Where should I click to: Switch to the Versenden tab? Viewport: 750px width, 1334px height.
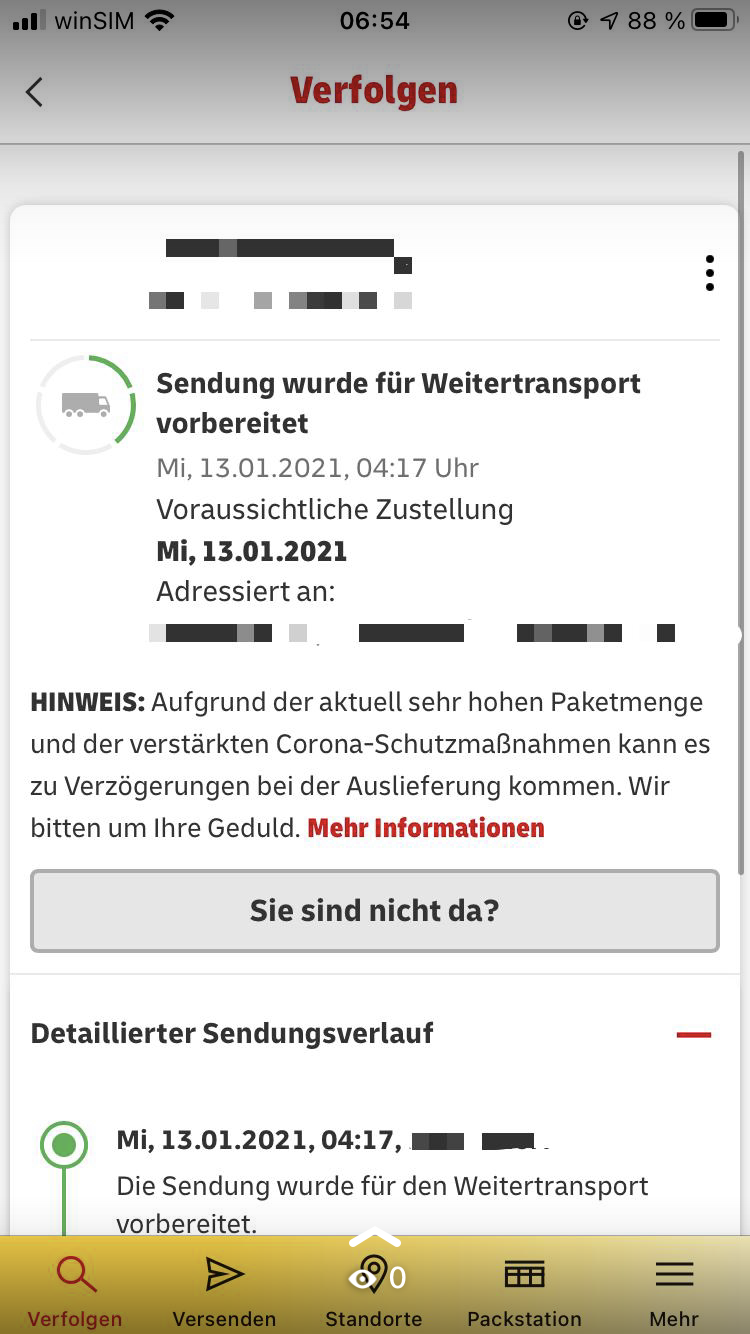(224, 1290)
